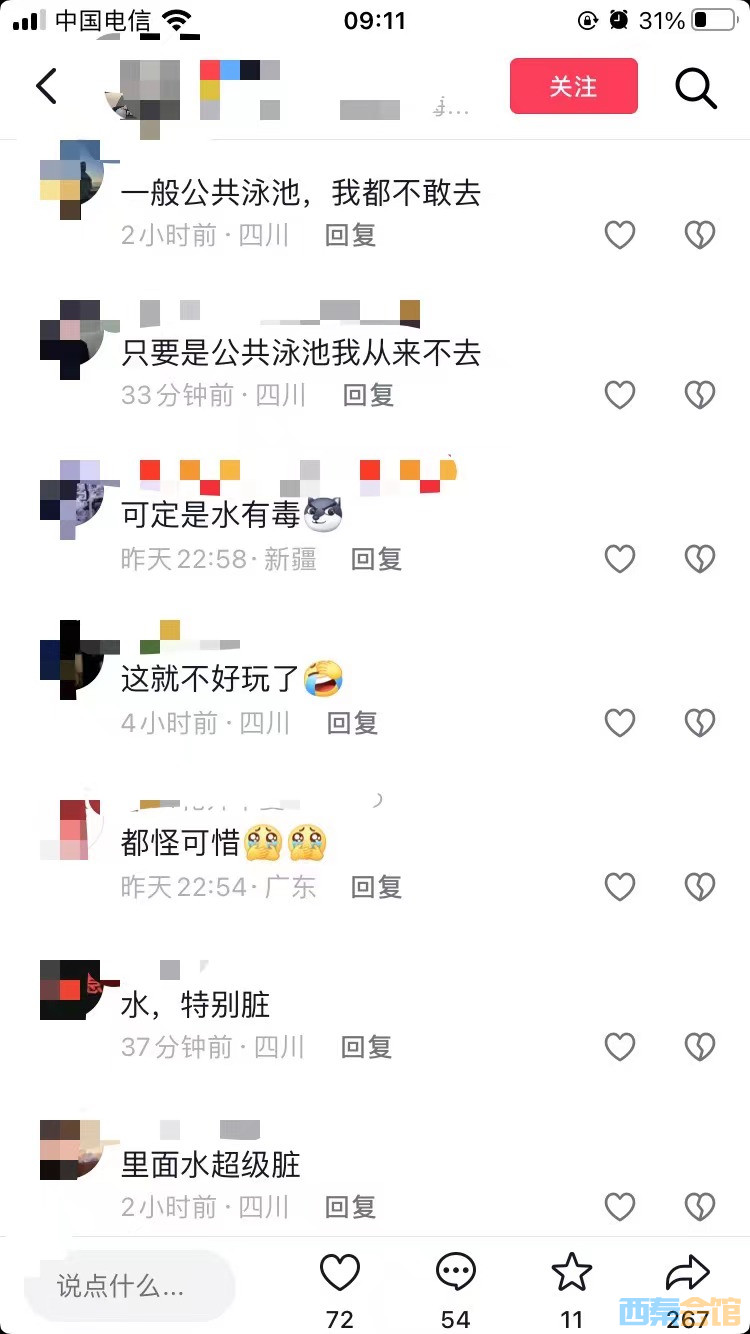Like the comment 只要是公共泳池我从来不去
Viewport: 750px width, 1334px height.
click(620, 395)
